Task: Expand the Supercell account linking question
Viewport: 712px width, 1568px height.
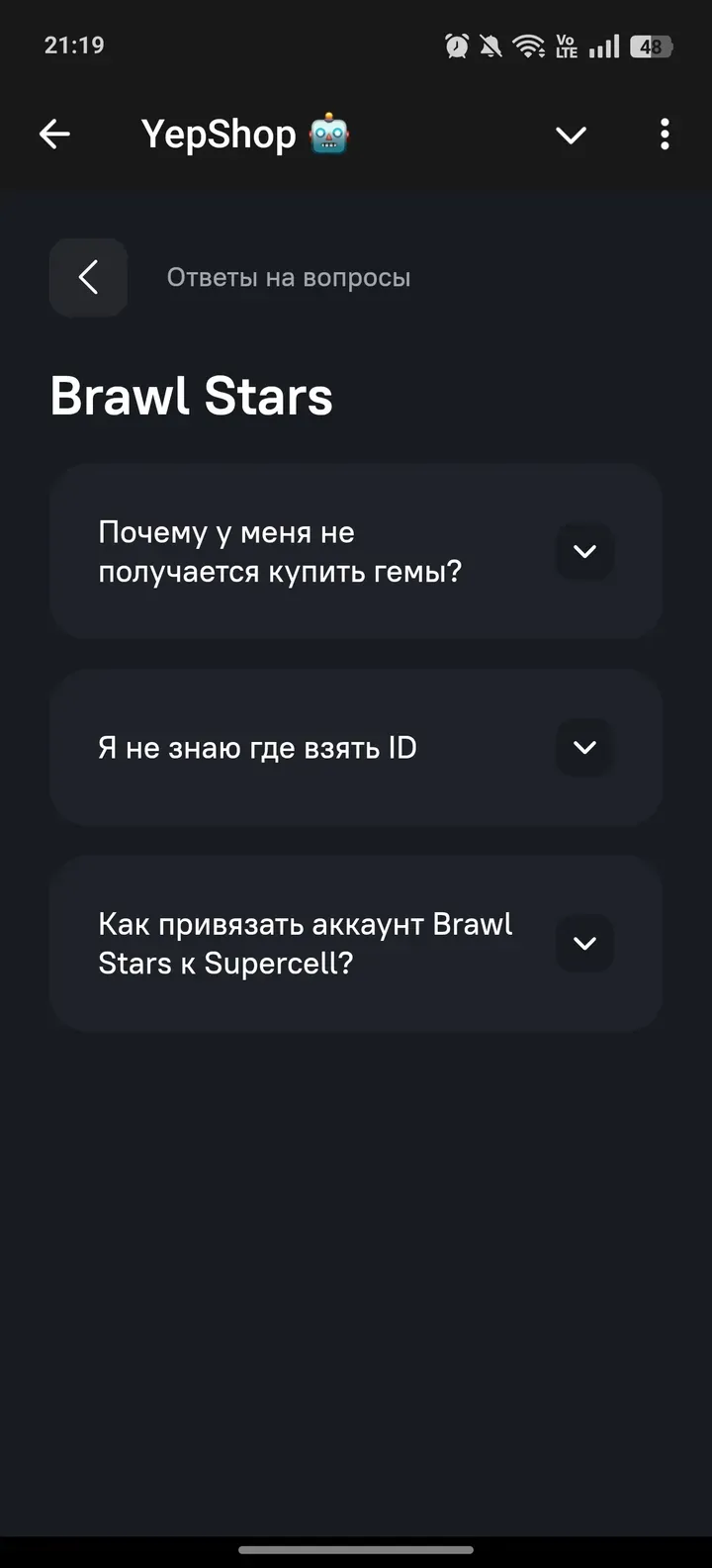Action: [x=583, y=943]
